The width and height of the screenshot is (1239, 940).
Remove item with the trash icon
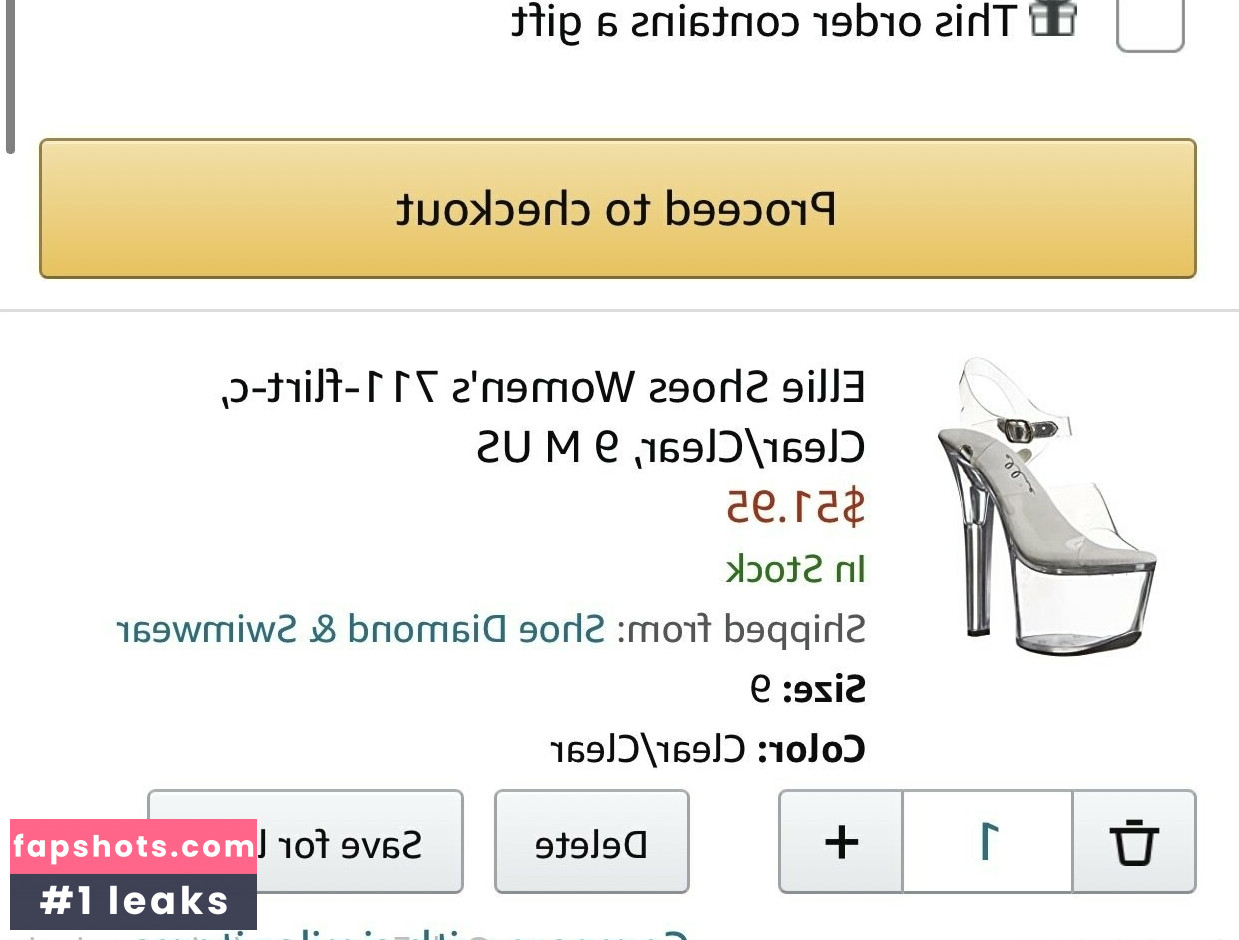(x=1134, y=842)
